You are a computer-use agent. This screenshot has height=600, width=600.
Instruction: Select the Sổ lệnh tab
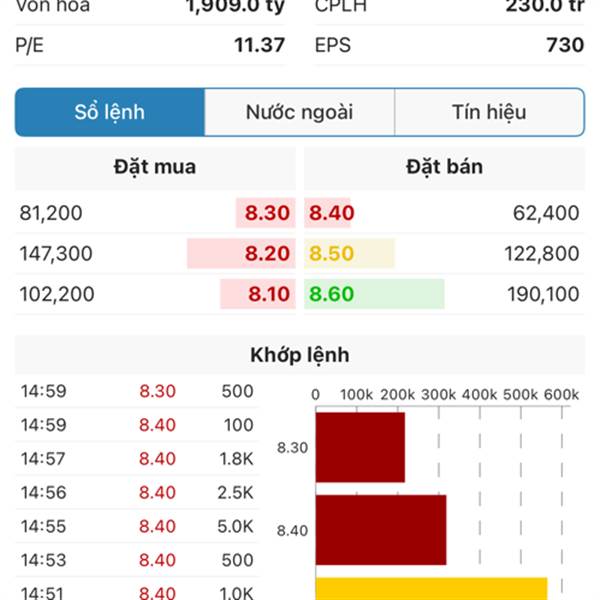(110, 112)
